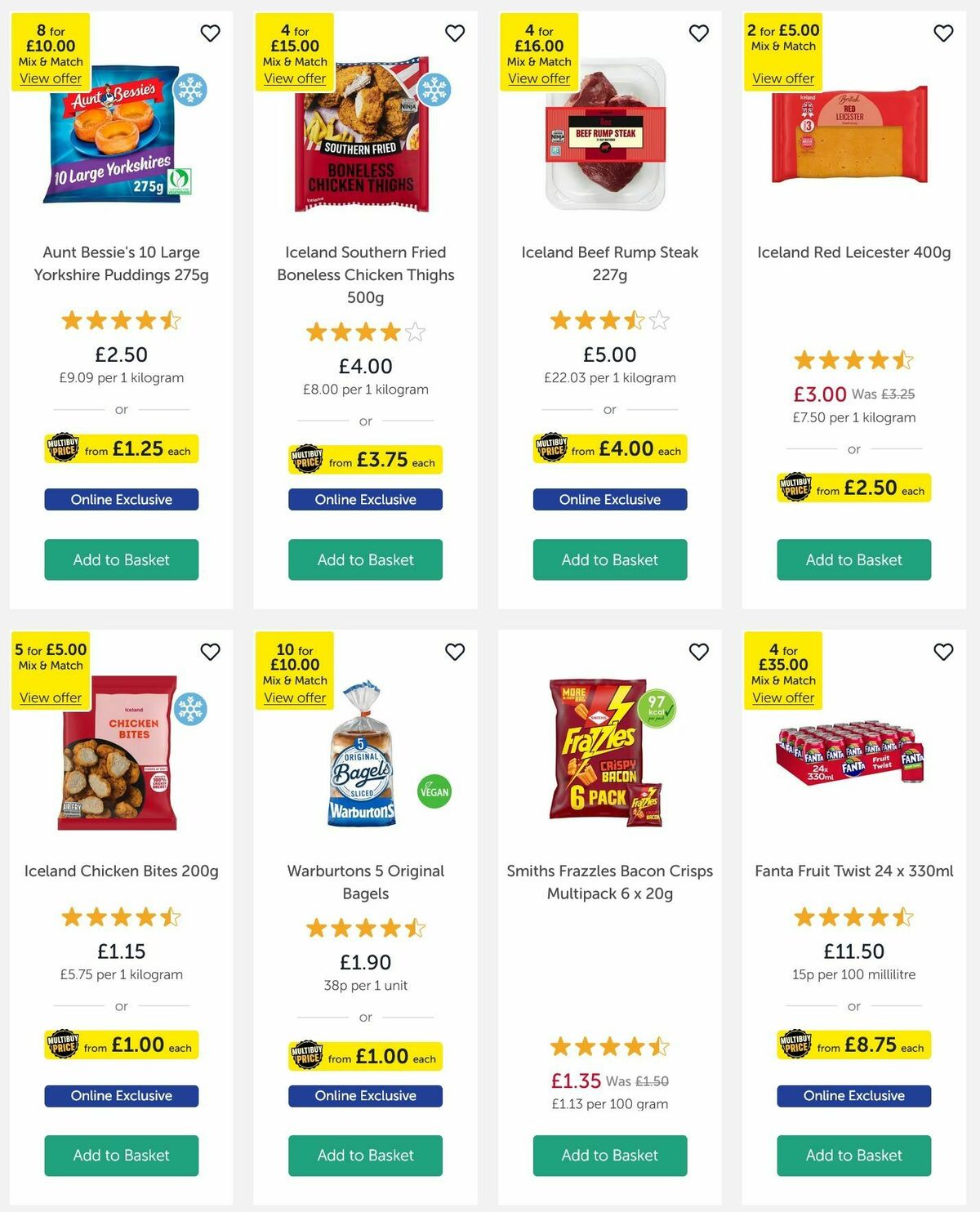Screen dimensions: 980x1212
Task: Expand the 2 for £5 offer details
Action: pyautogui.click(x=782, y=78)
